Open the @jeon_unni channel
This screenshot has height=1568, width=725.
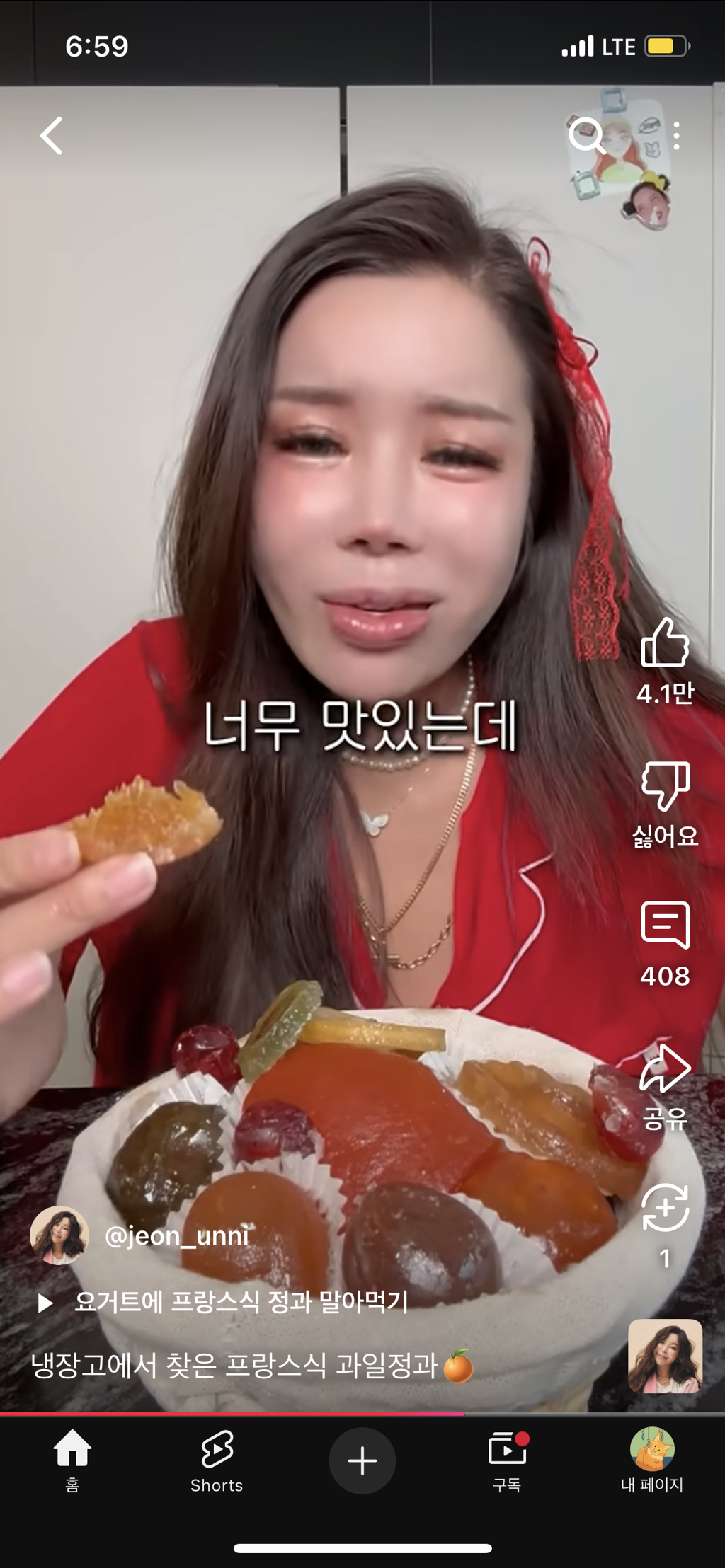tap(177, 1236)
